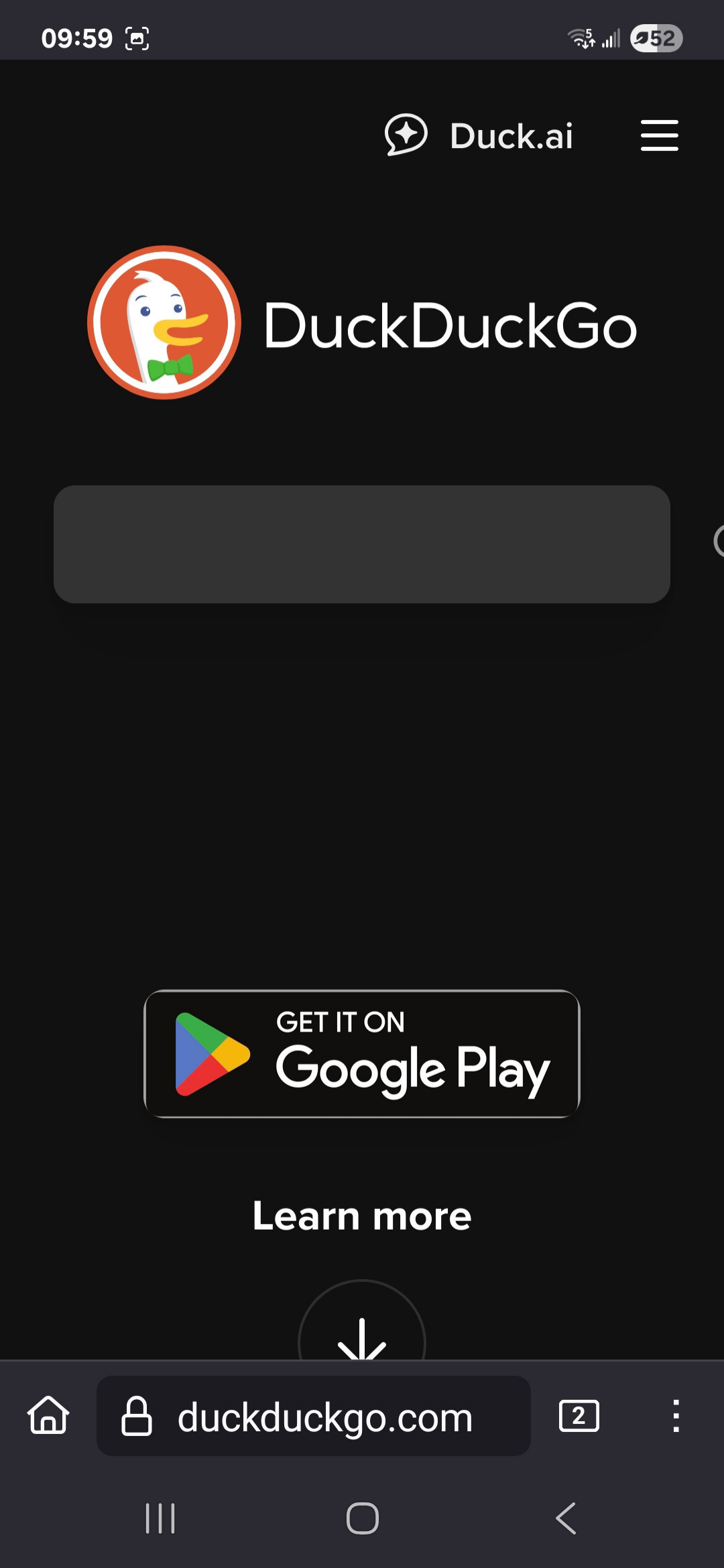Tap the Wi-Fi status icon
Screen dimensions: 724x1568
point(581,39)
